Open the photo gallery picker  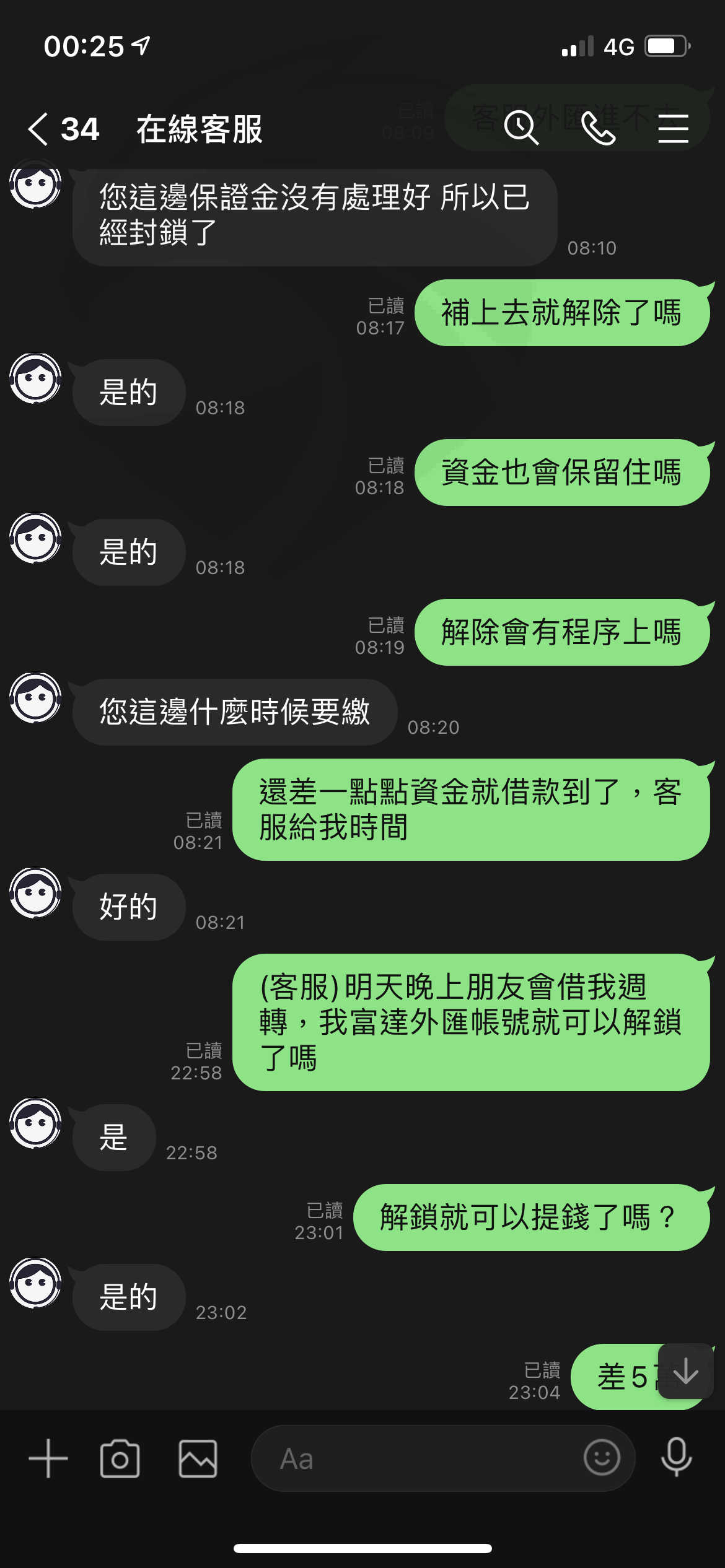pyautogui.click(x=198, y=1458)
